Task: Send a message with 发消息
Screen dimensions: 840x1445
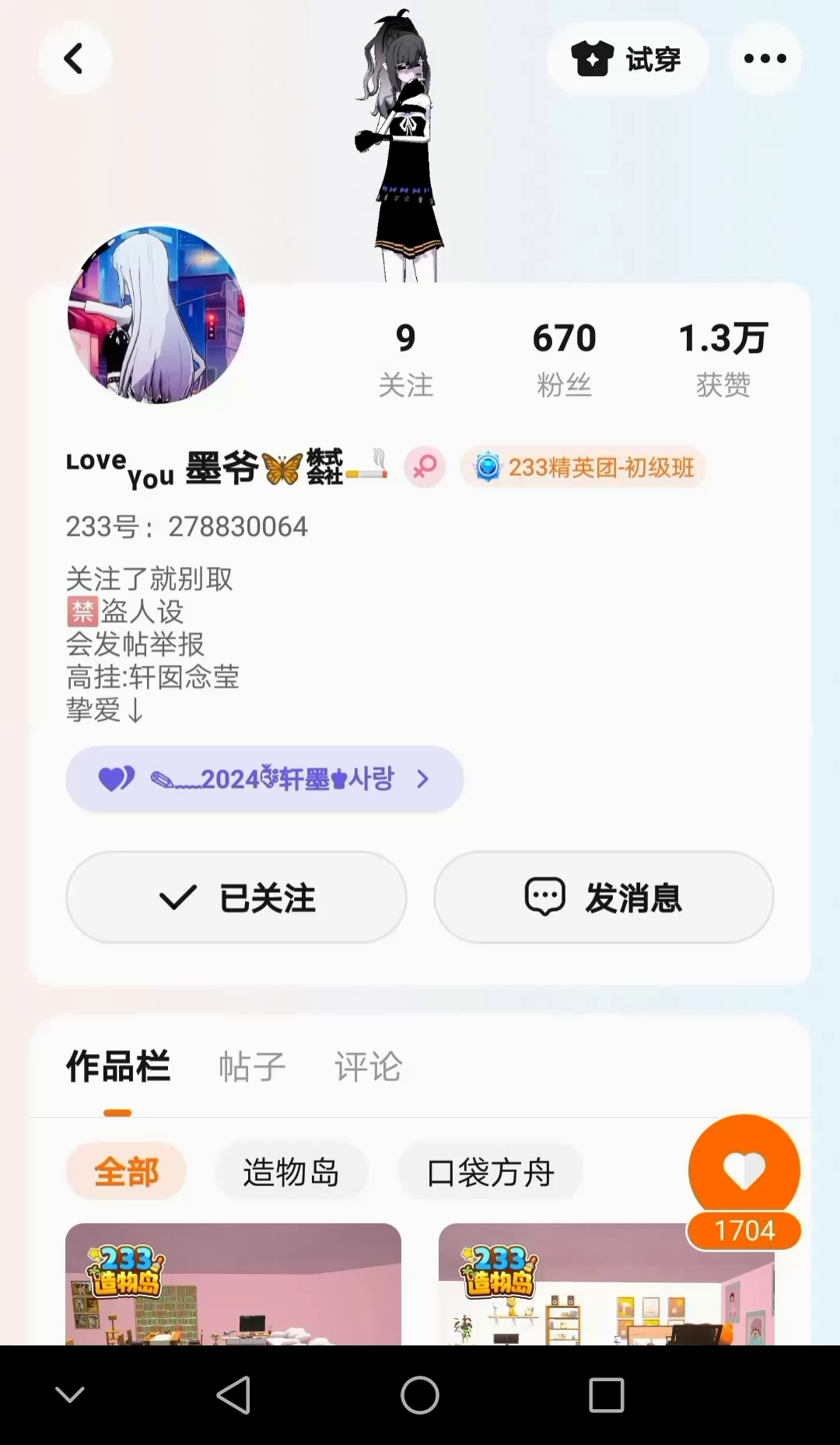Action: (x=604, y=897)
